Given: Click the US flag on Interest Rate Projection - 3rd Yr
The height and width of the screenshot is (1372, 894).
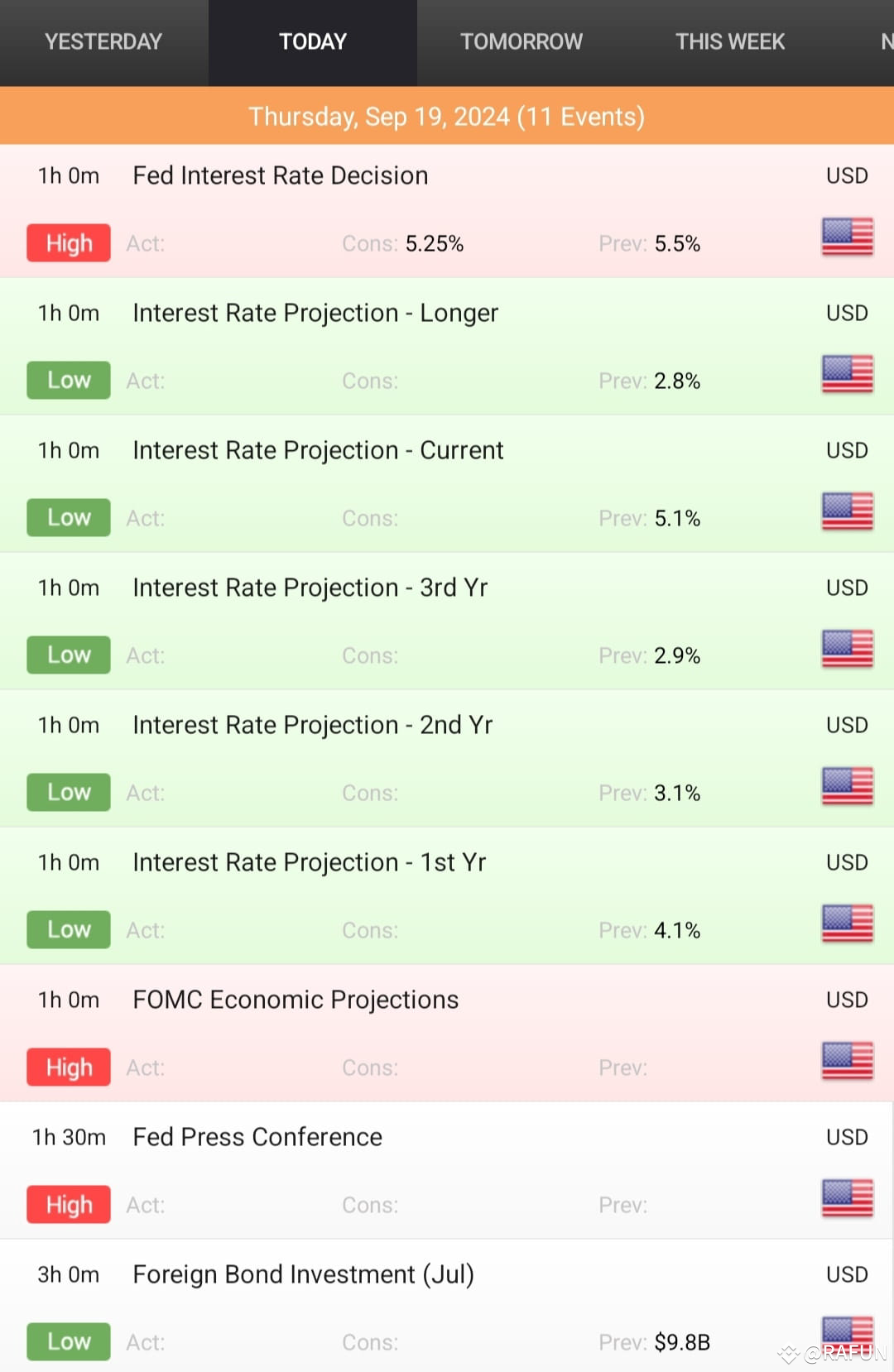Looking at the screenshot, I should point(846,649).
